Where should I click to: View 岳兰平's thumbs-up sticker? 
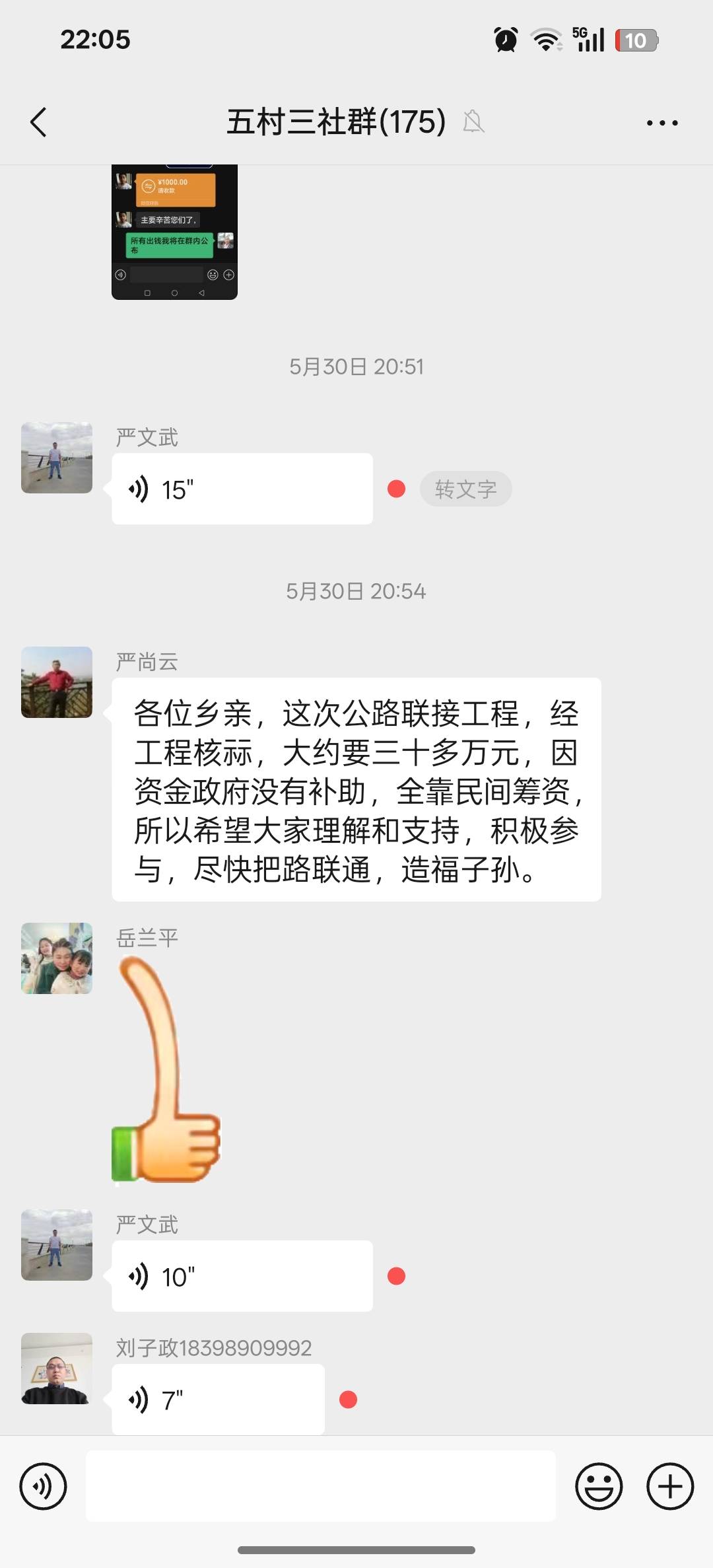click(x=166, y=1071)
